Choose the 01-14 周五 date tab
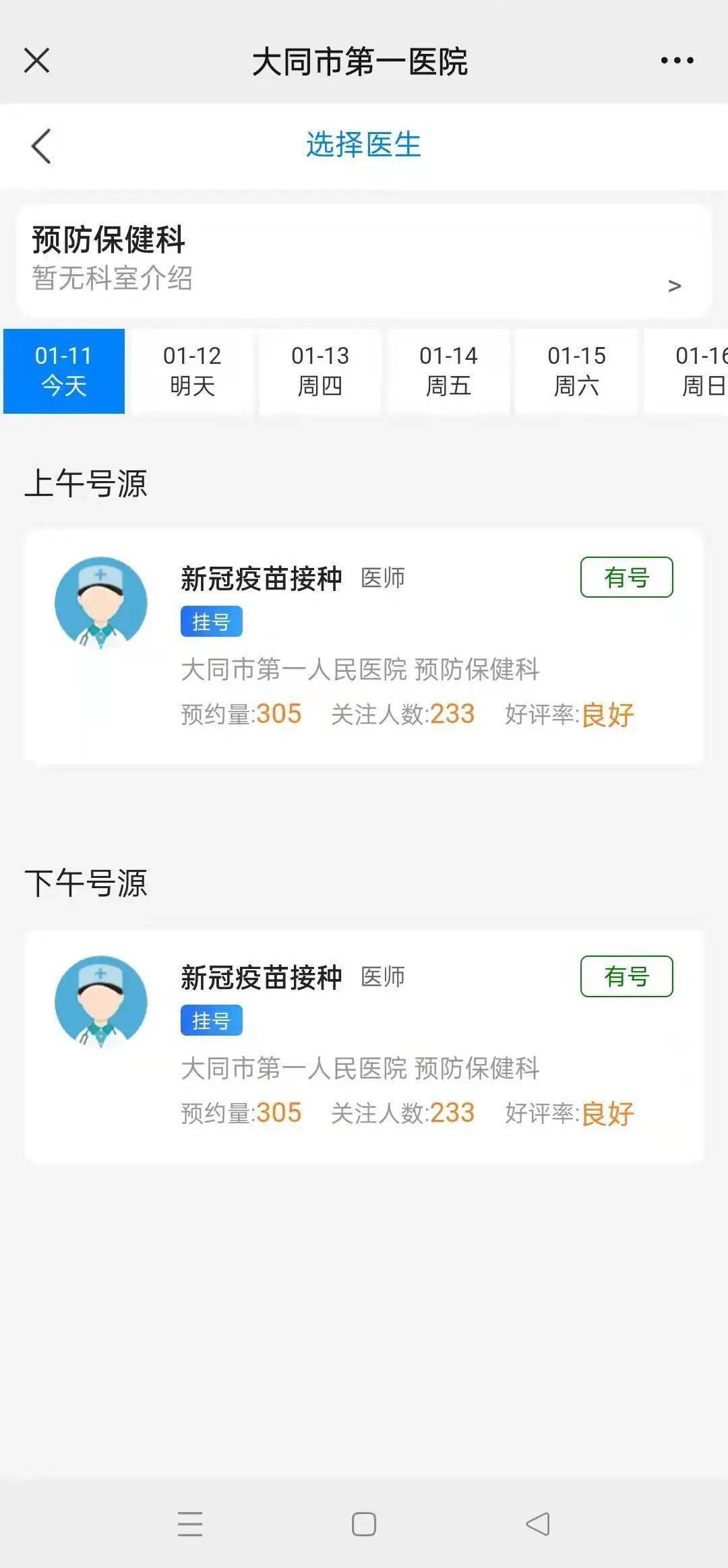The image size is (728, 1568). (448, 371)
